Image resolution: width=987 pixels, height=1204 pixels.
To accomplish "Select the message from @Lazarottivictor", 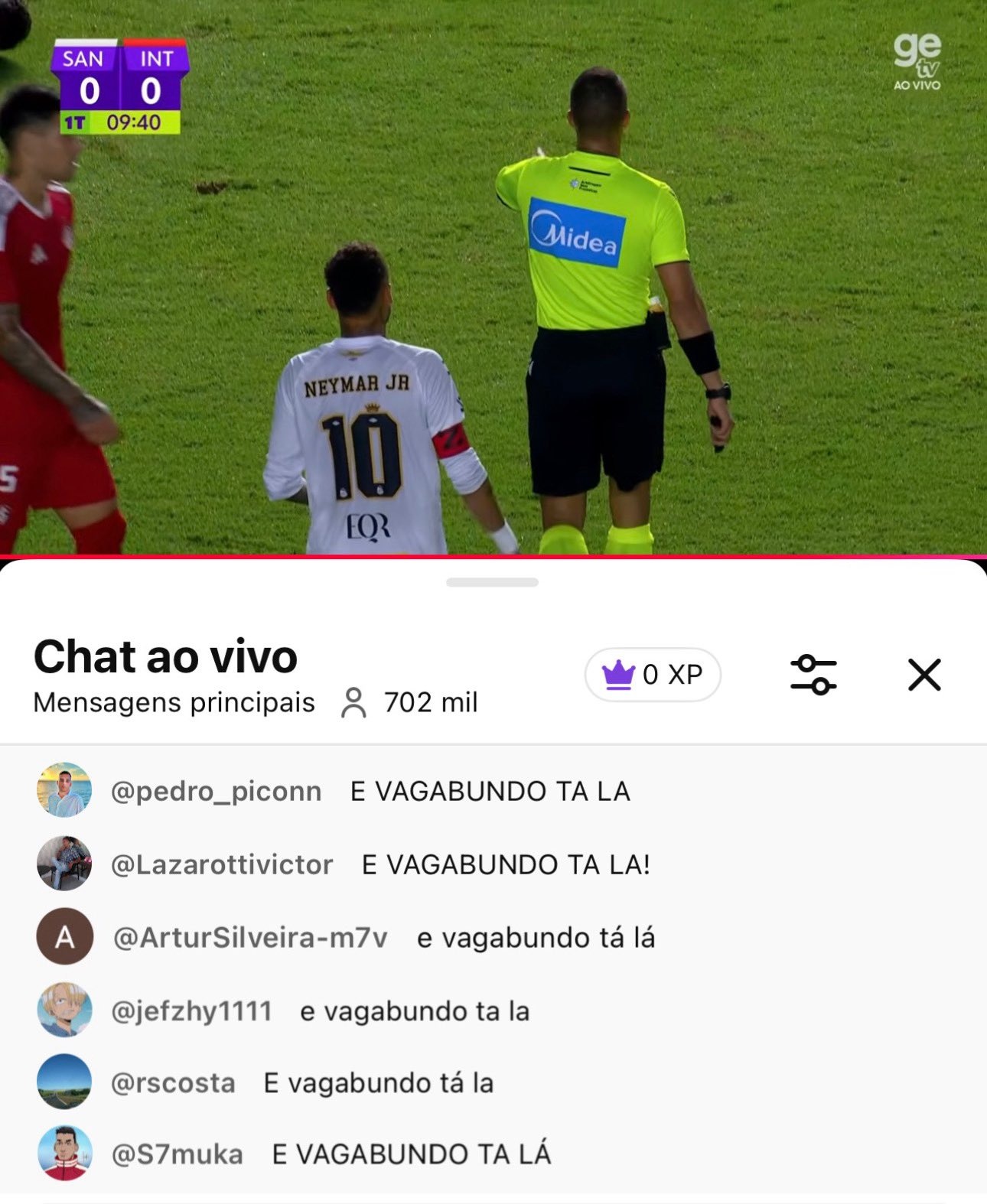I will 505,864.
